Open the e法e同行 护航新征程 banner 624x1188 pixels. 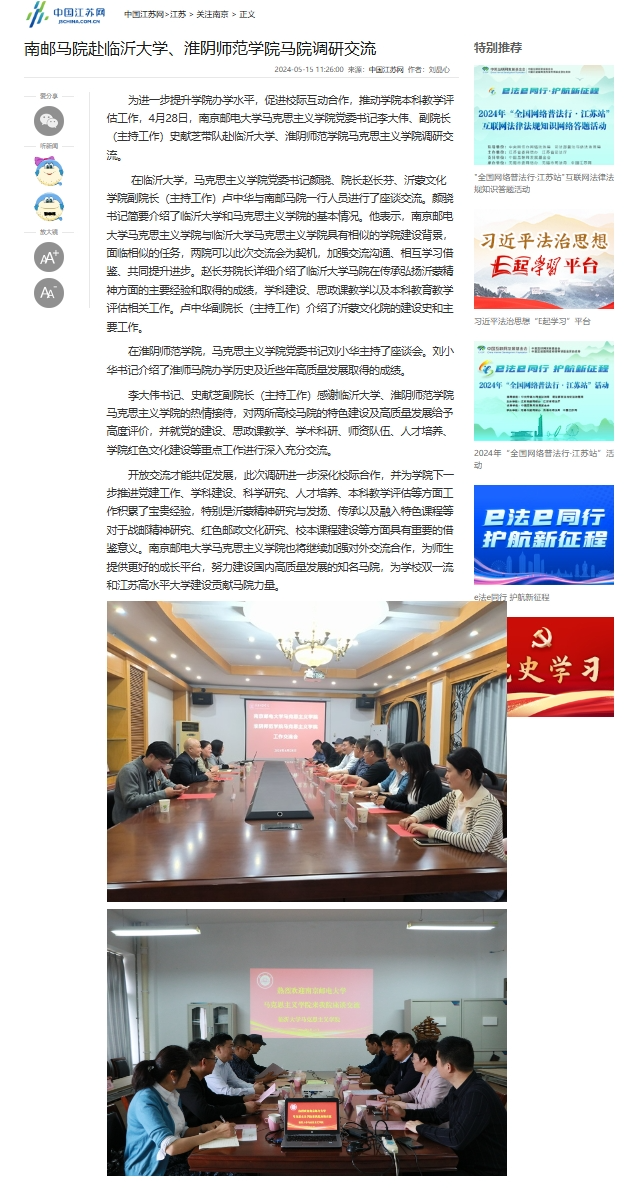point(543,535)
